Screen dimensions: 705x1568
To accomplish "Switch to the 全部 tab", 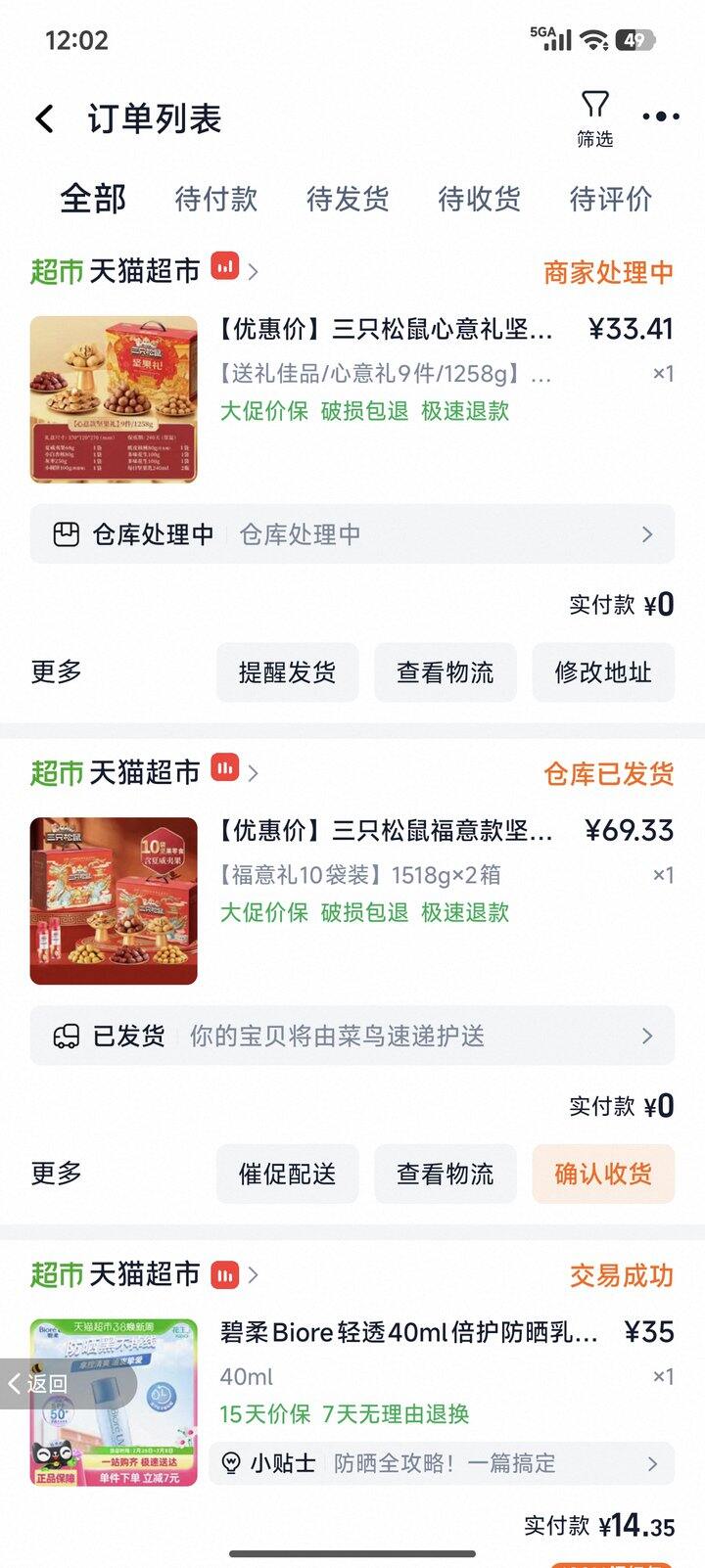I will click(93, 199).
